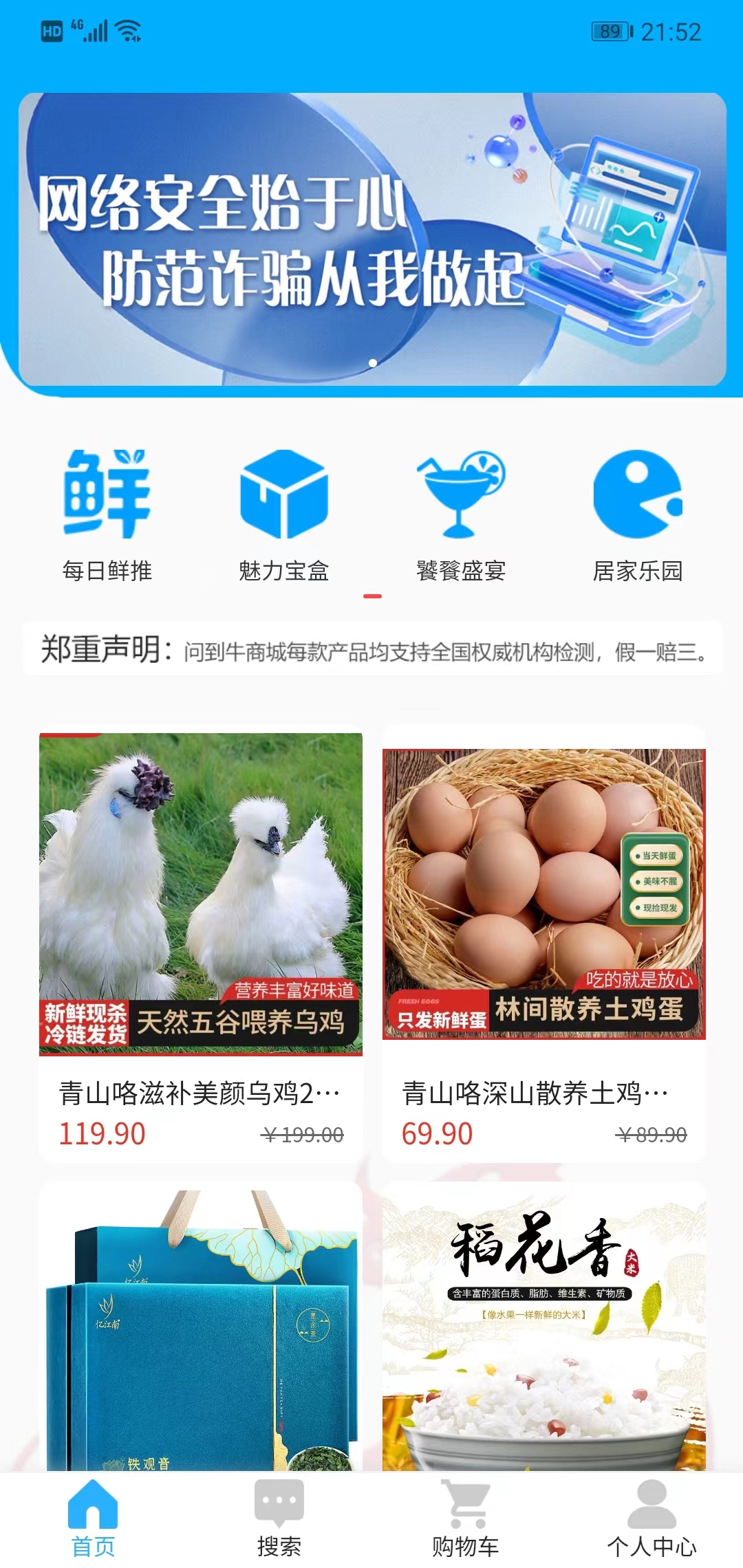Open the 稻花香 rice product

point(543,1327)
